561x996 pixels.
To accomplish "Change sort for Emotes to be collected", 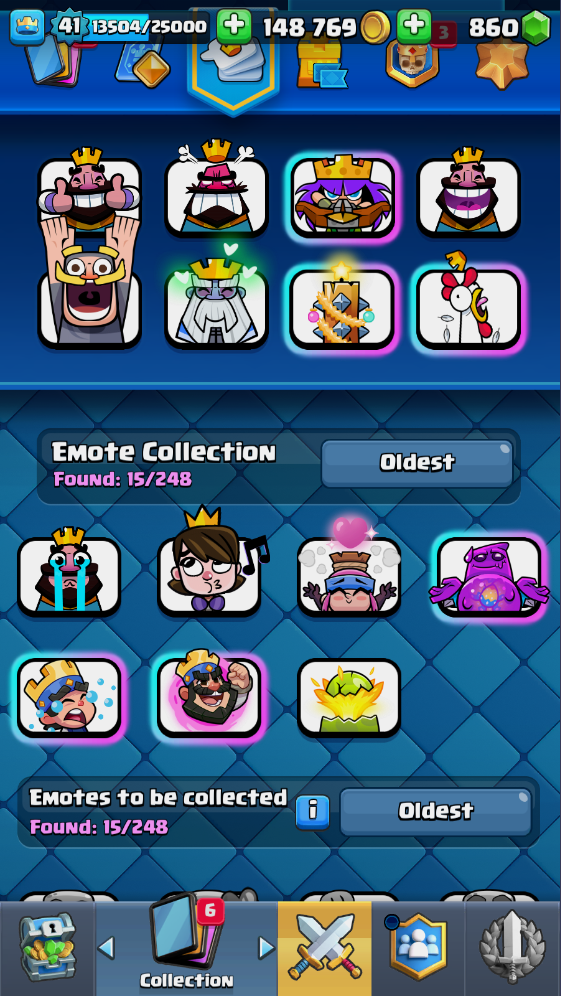I will [436, 811].
